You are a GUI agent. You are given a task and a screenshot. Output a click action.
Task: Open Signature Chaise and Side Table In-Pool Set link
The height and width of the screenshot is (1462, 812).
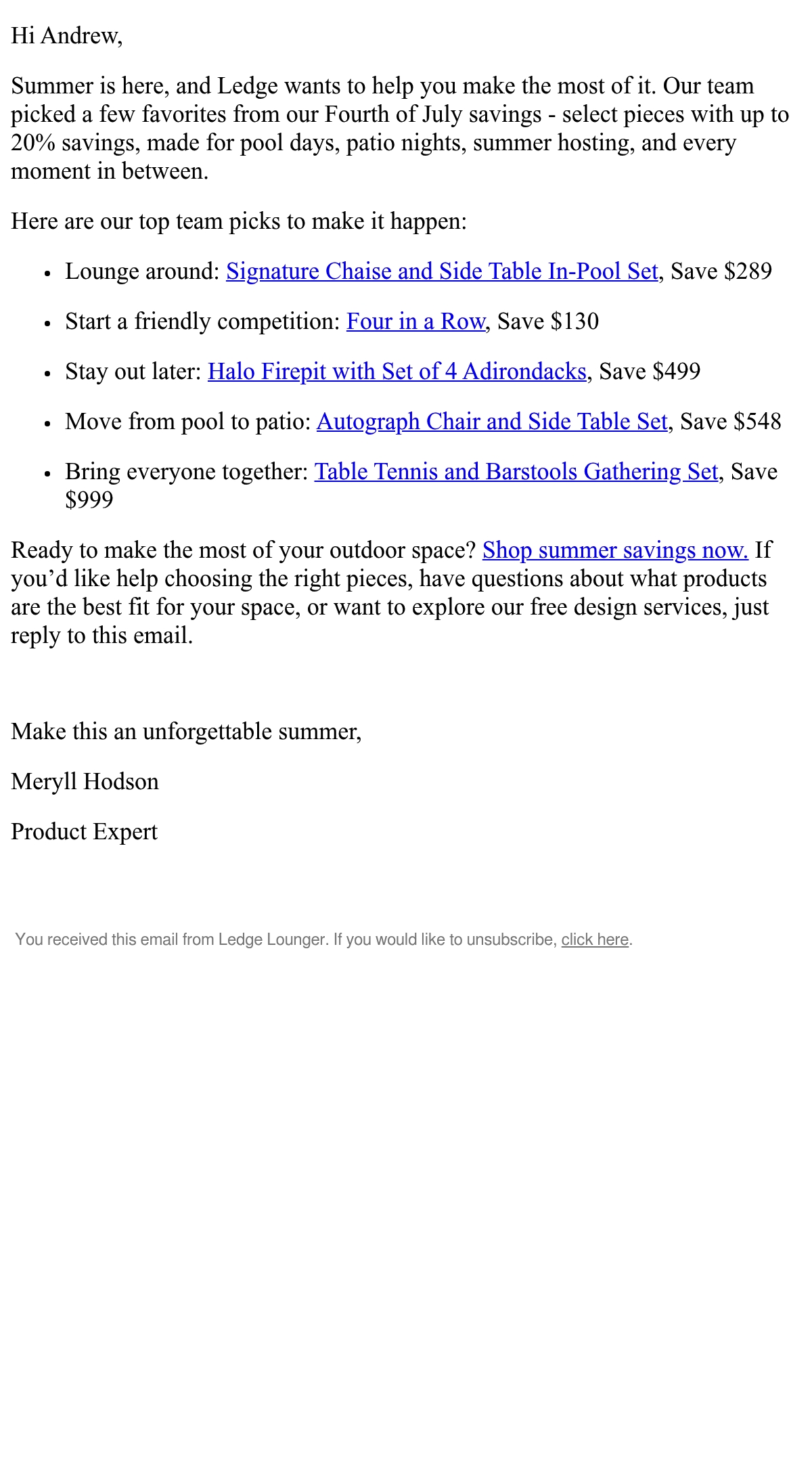coord(442,271)
